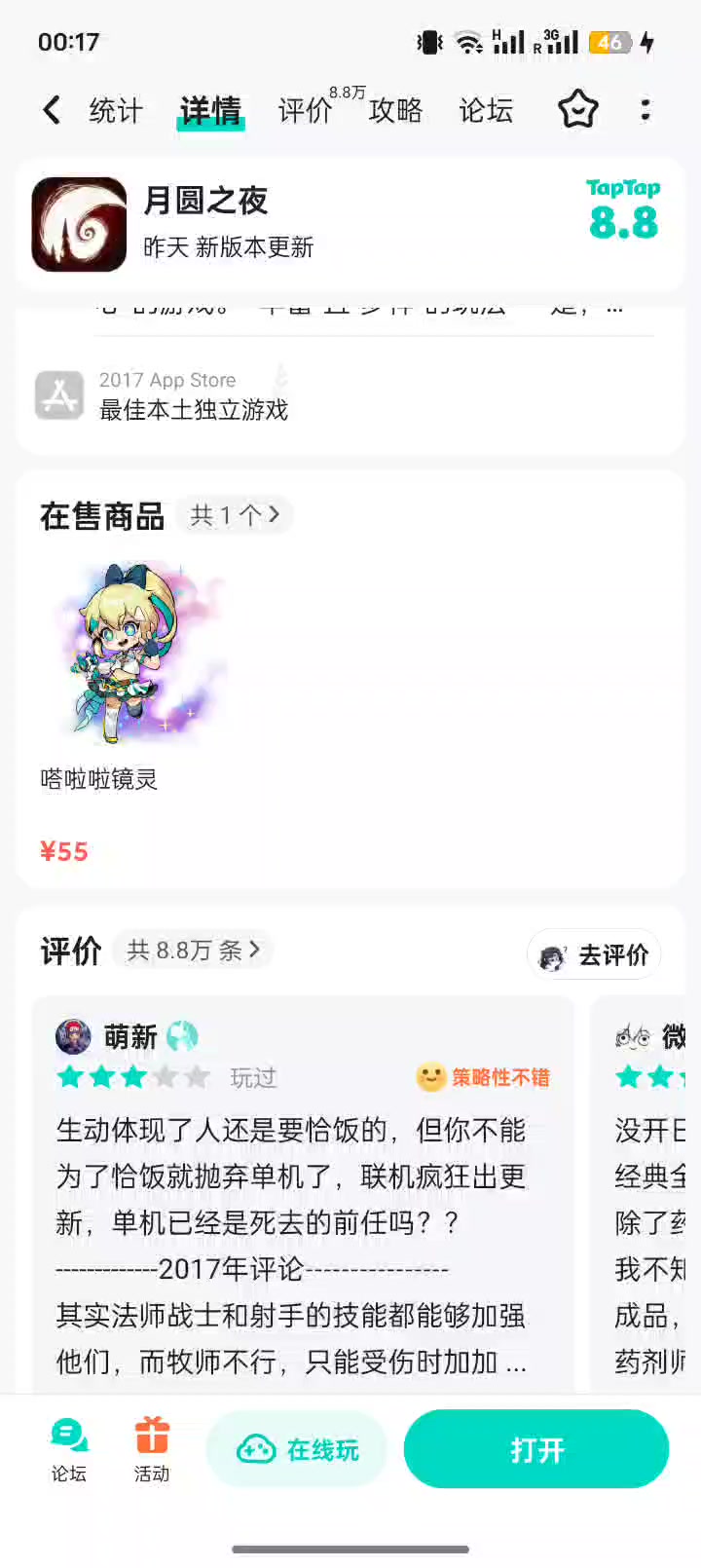This screenshot has width=701, height=1568.
Task: Open the three-dot overflow menu
Action: 645,110
